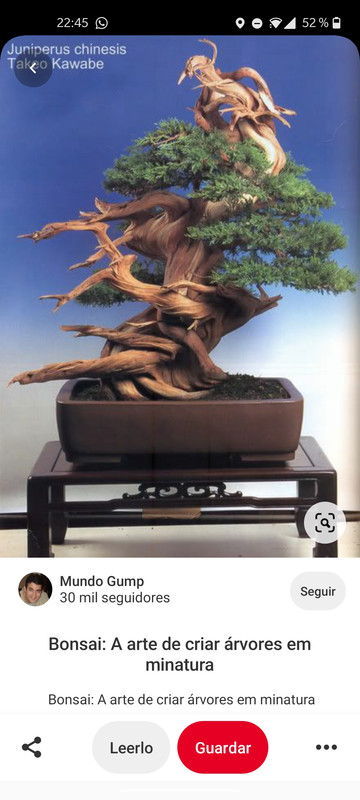
Task: Open visual search lens on the pin
Action: pos(325,522)
